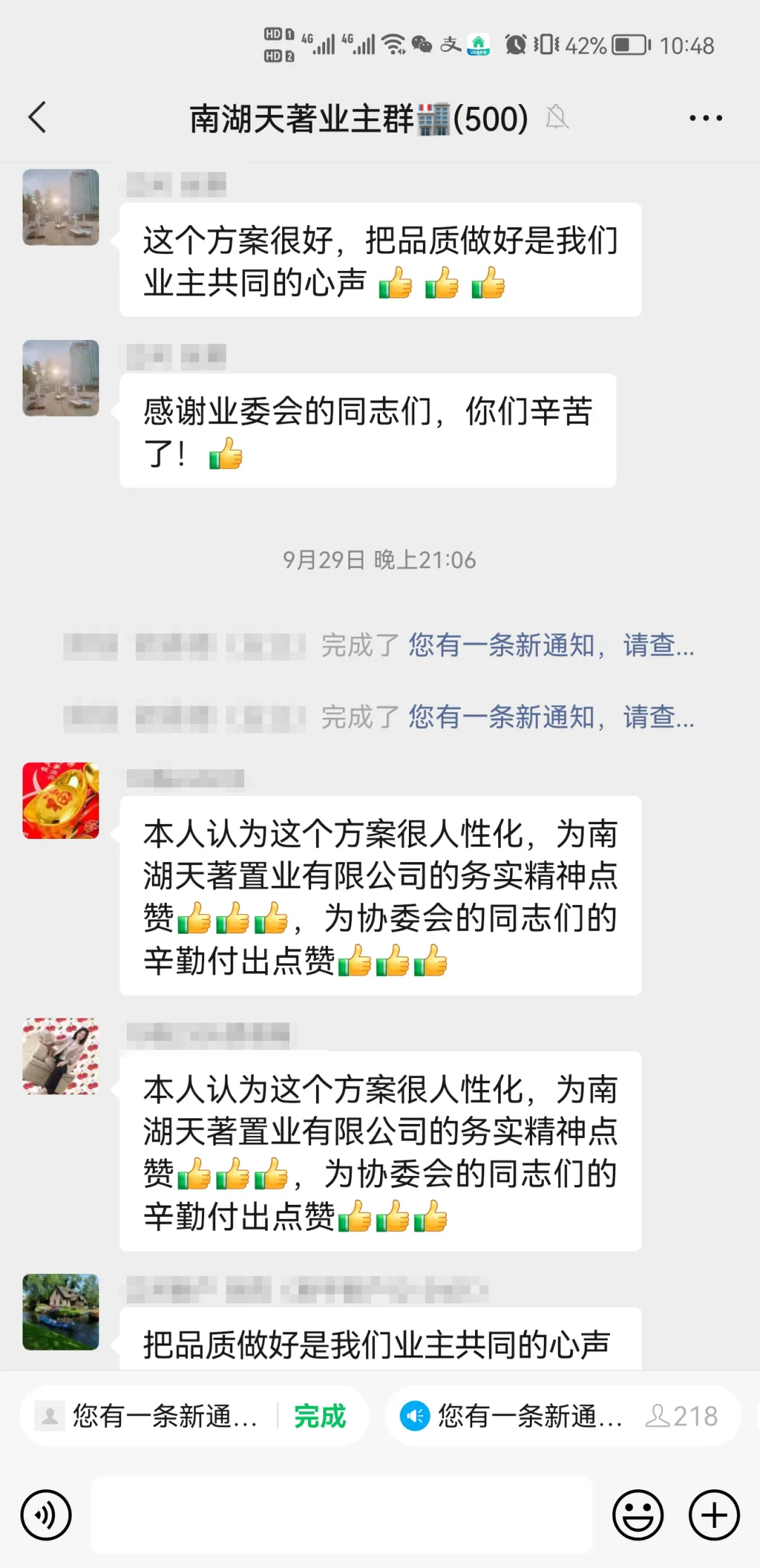Tap the green 完成 button
Screen dimensions: 760x1568
320,1416
